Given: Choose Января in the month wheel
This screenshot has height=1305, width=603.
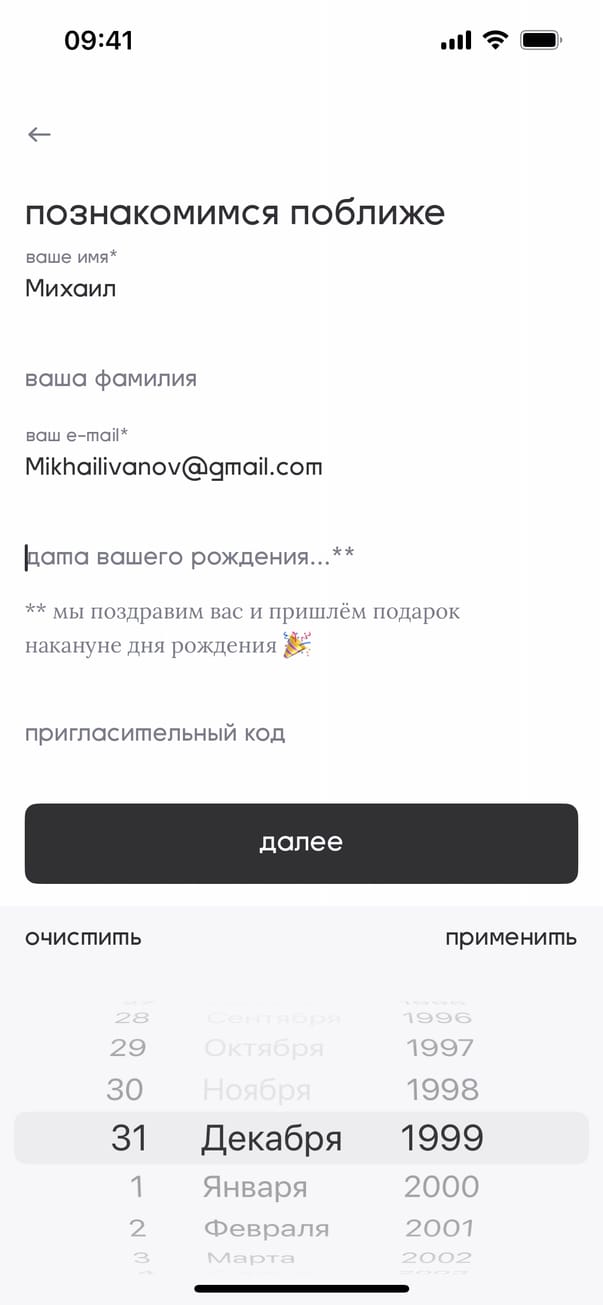Looking at the screenshot, I should click(254, 1187).
